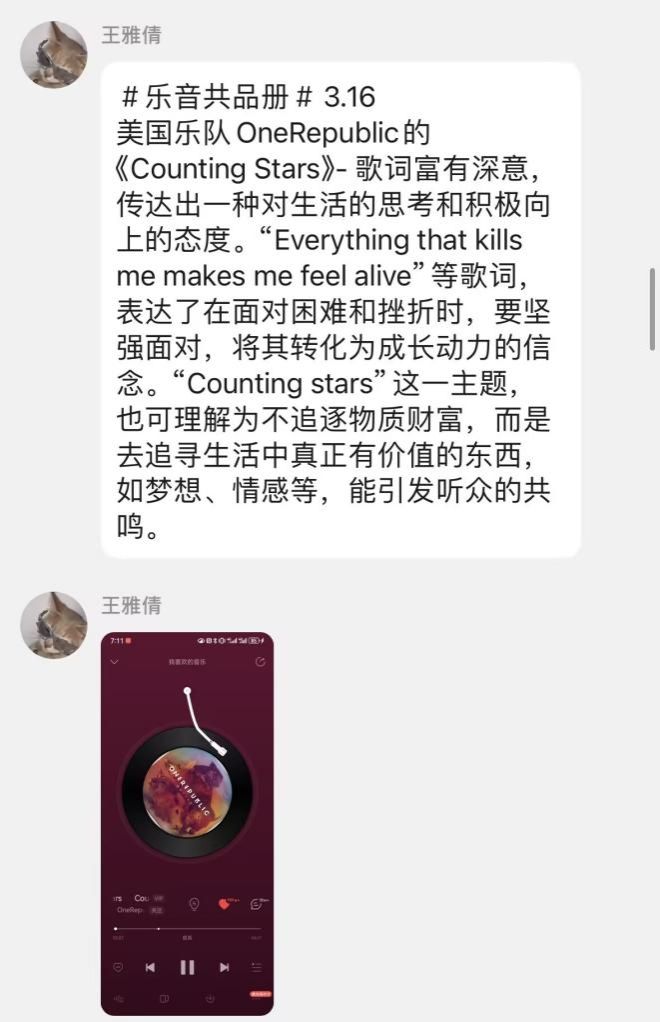Screen dimensions: 660x1022
Task: Open 王雅倩's avatar beside the Counting Stars text
Action: tap(54, 54)
